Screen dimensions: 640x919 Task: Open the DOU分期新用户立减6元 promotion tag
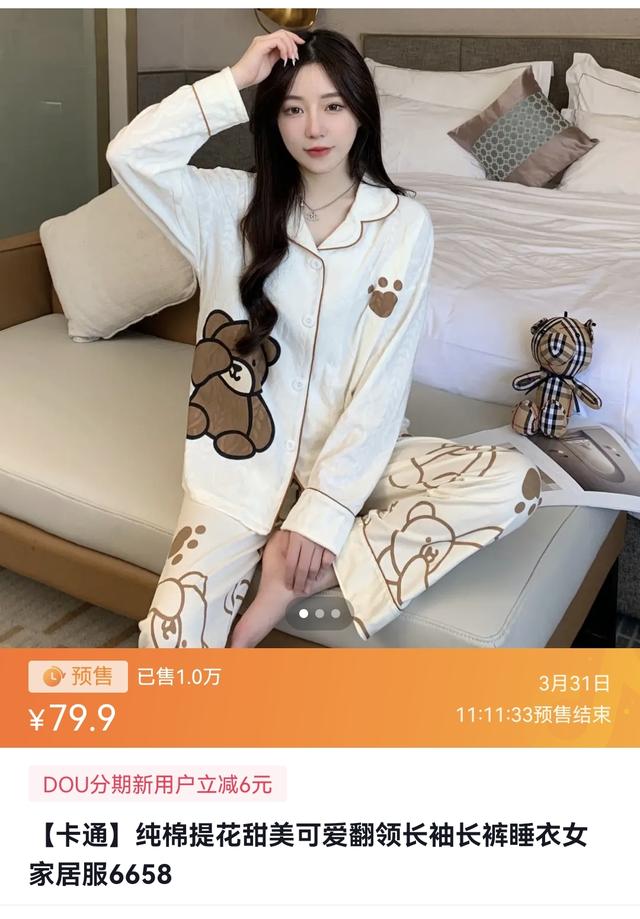pyautogui.click(x=157, y=784)
